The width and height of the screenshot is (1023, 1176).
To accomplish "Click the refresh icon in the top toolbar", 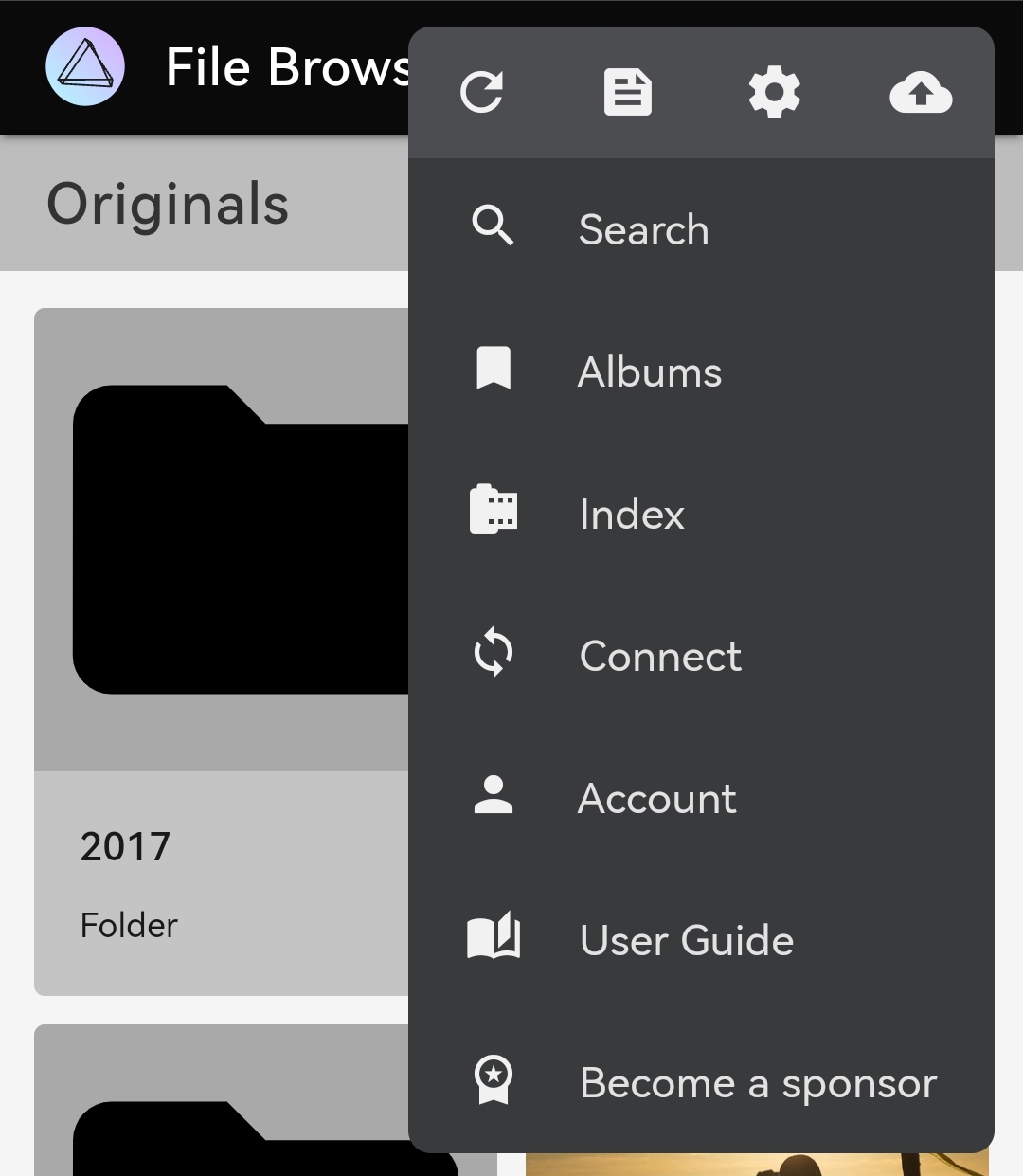I will click(482, 91).
